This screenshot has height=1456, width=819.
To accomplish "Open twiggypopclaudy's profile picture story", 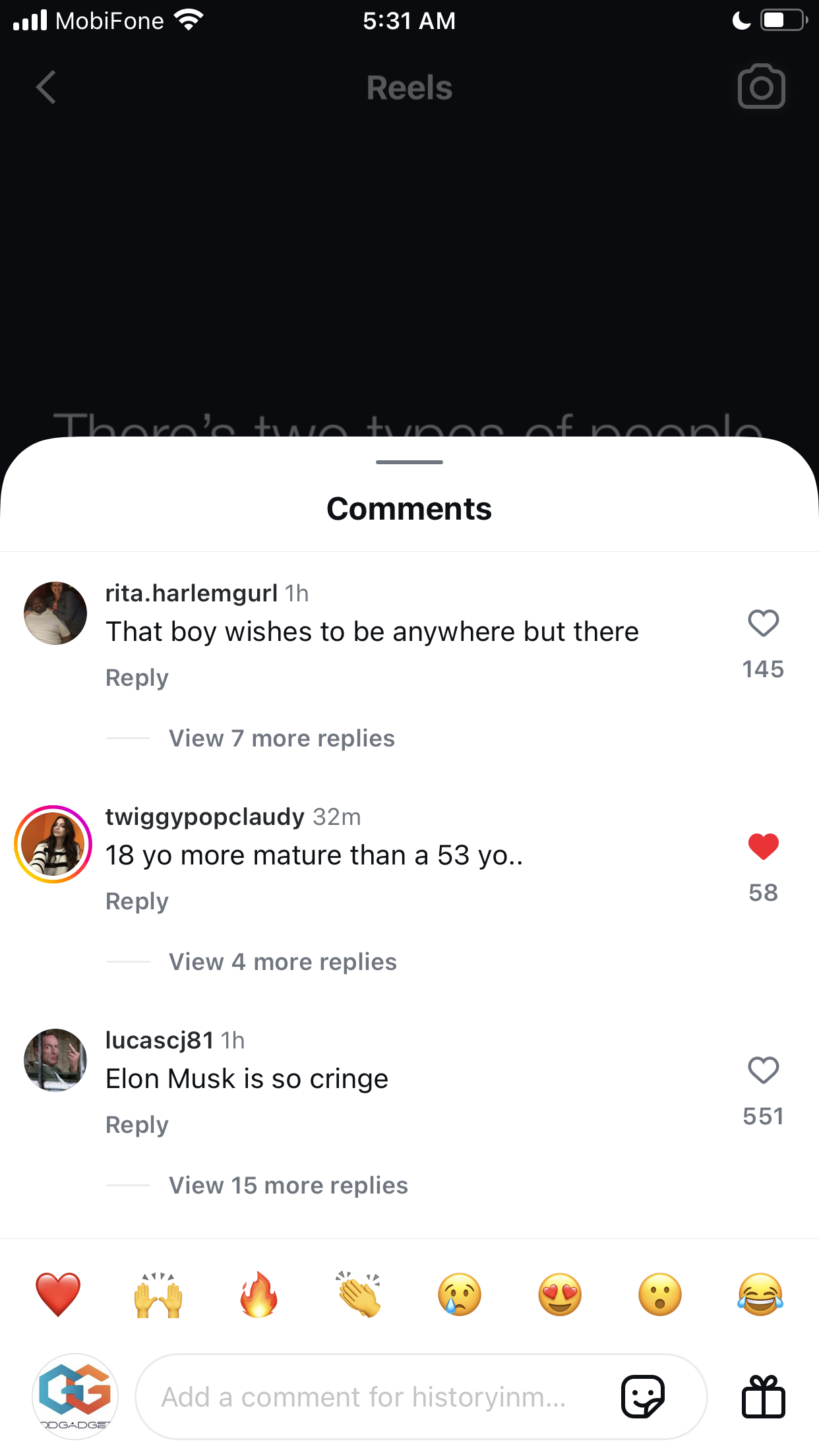I will tap(53, 844).
